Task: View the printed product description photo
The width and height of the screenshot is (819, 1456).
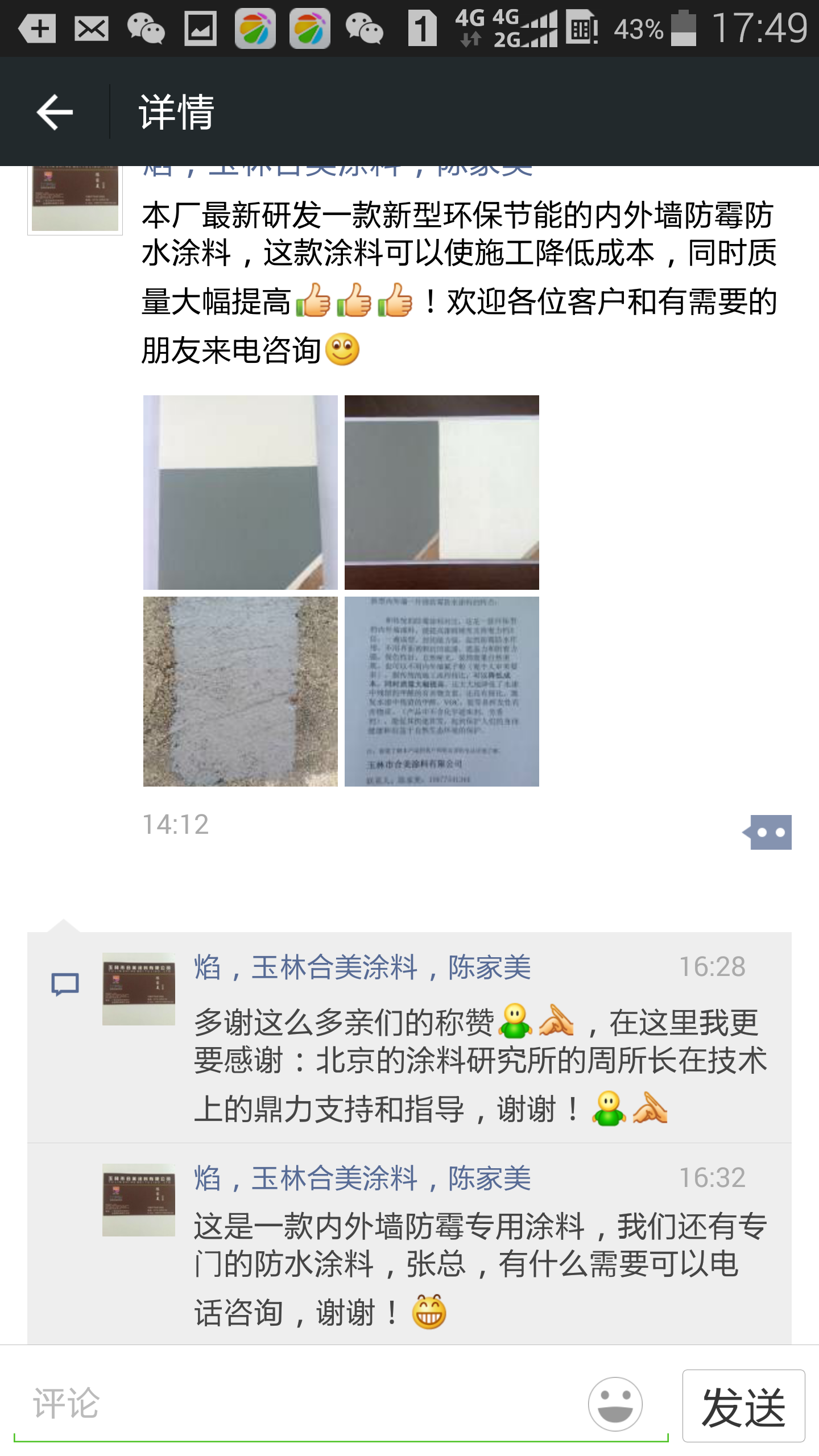Action: (x=441, y=692)
